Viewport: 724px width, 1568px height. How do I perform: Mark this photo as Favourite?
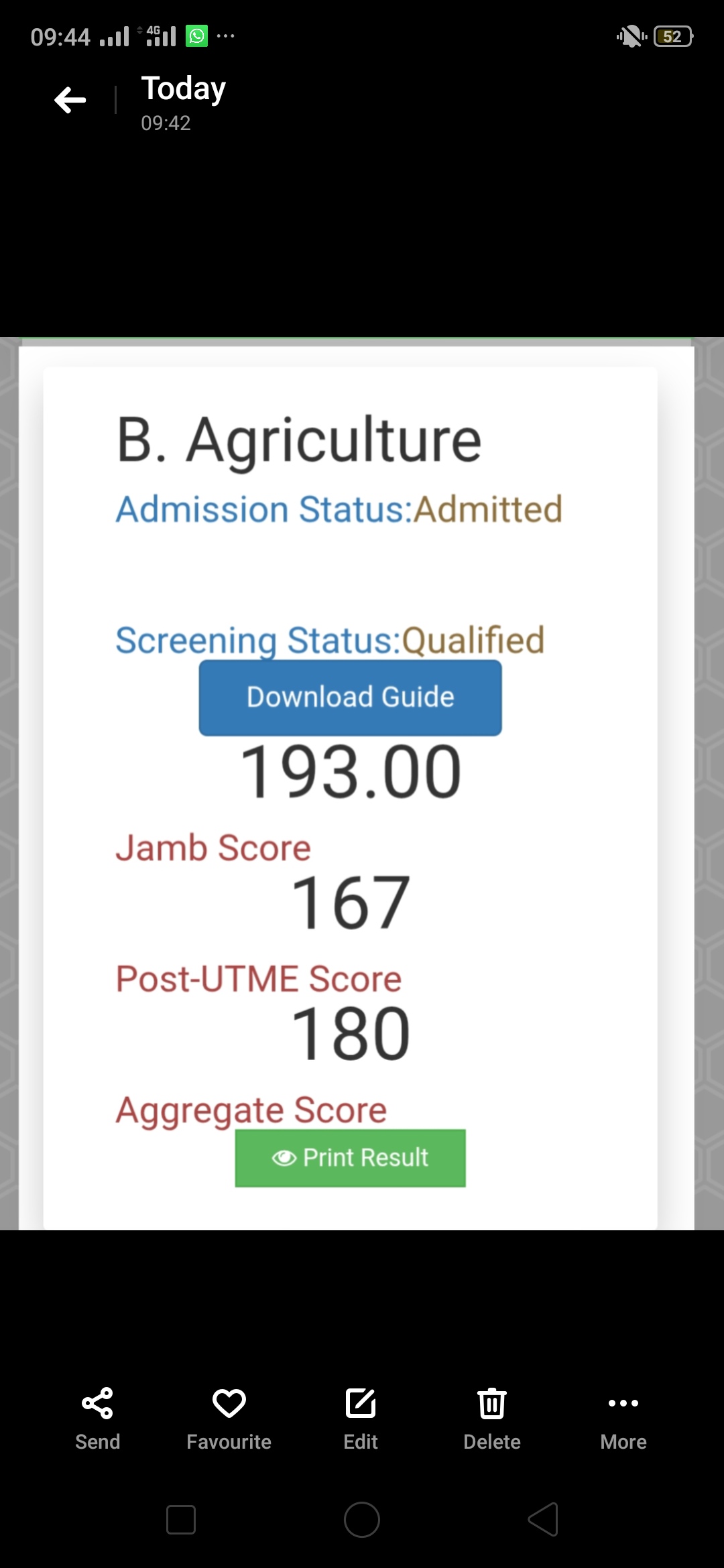click(x=229, y=1417)
